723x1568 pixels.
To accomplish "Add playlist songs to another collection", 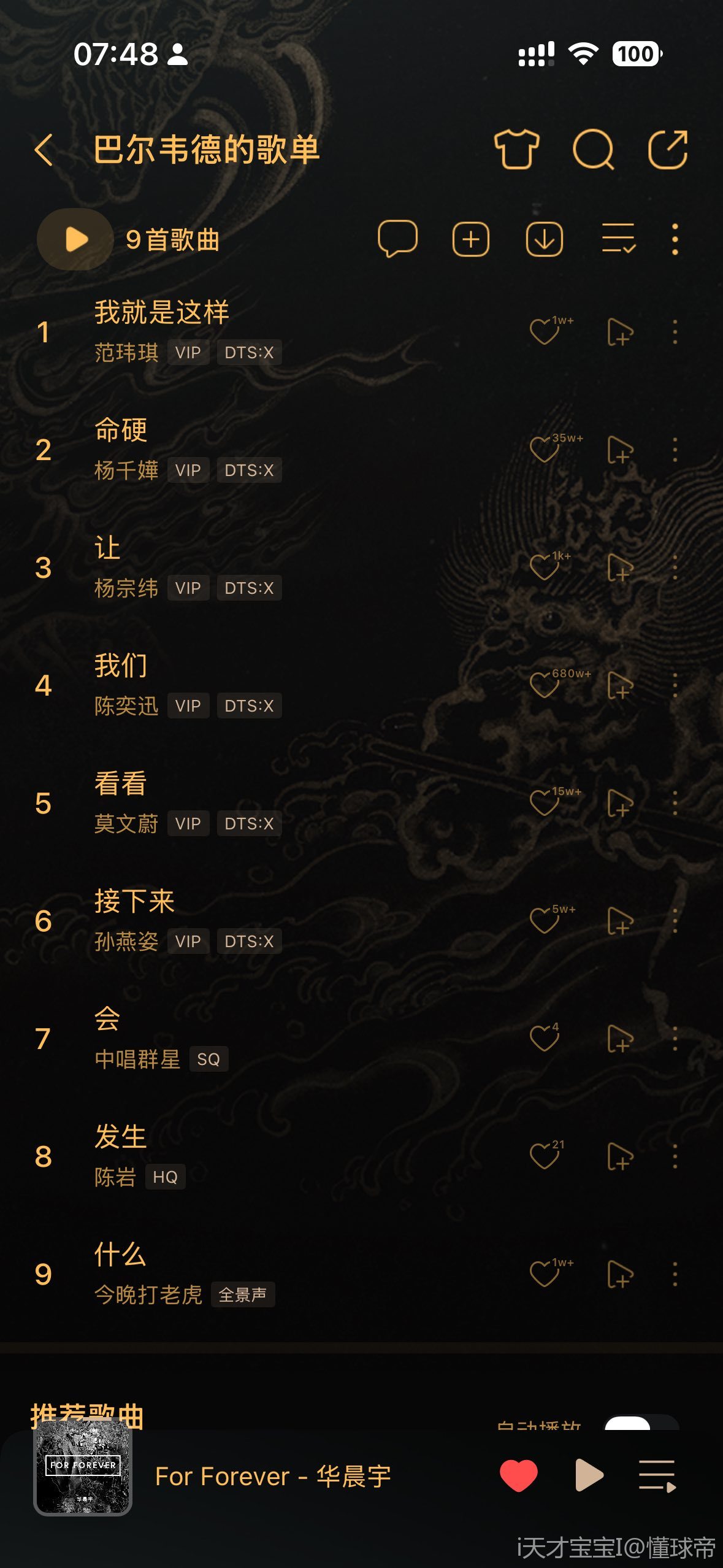I will point(470,239).
